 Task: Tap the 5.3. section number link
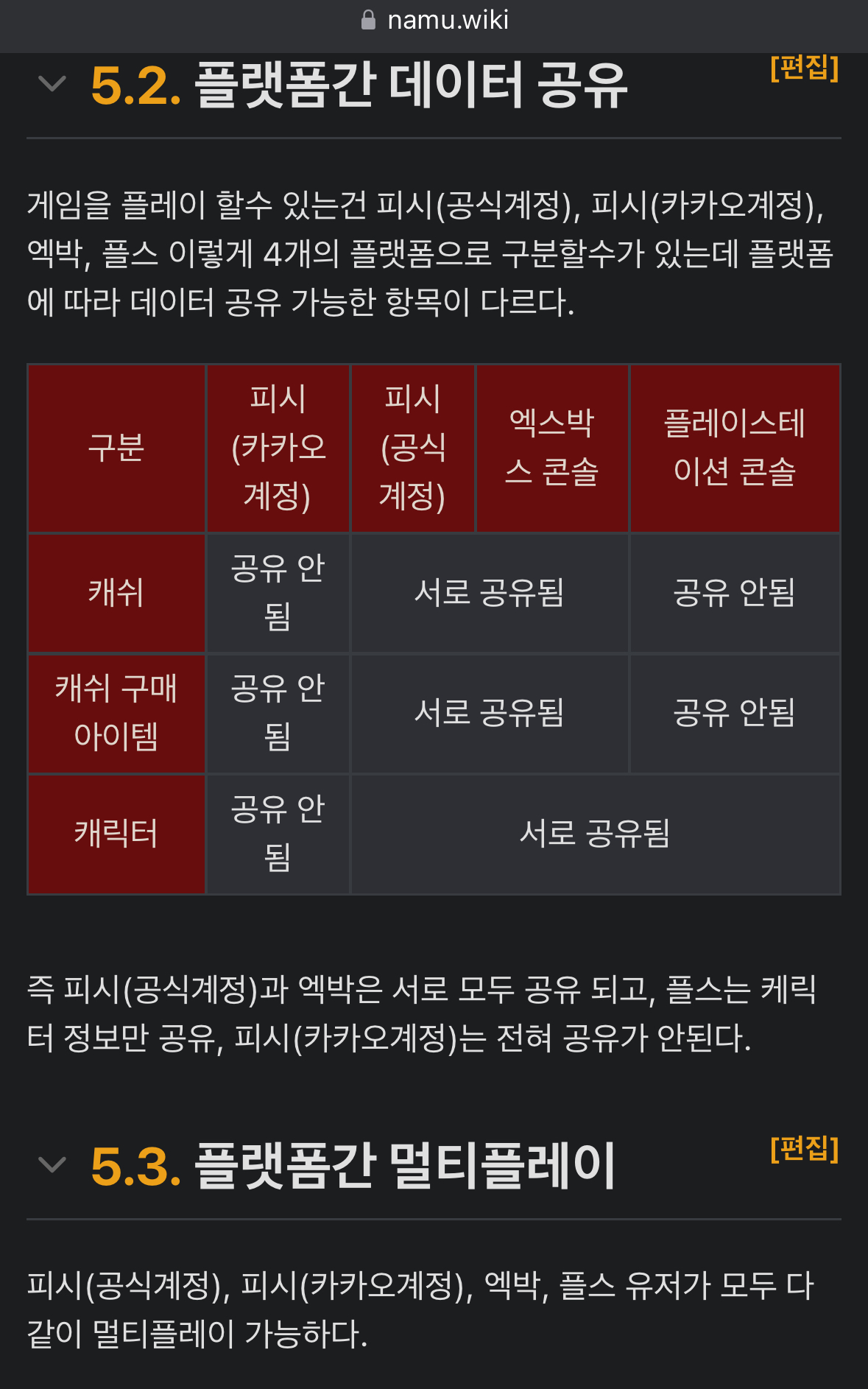135,1167
